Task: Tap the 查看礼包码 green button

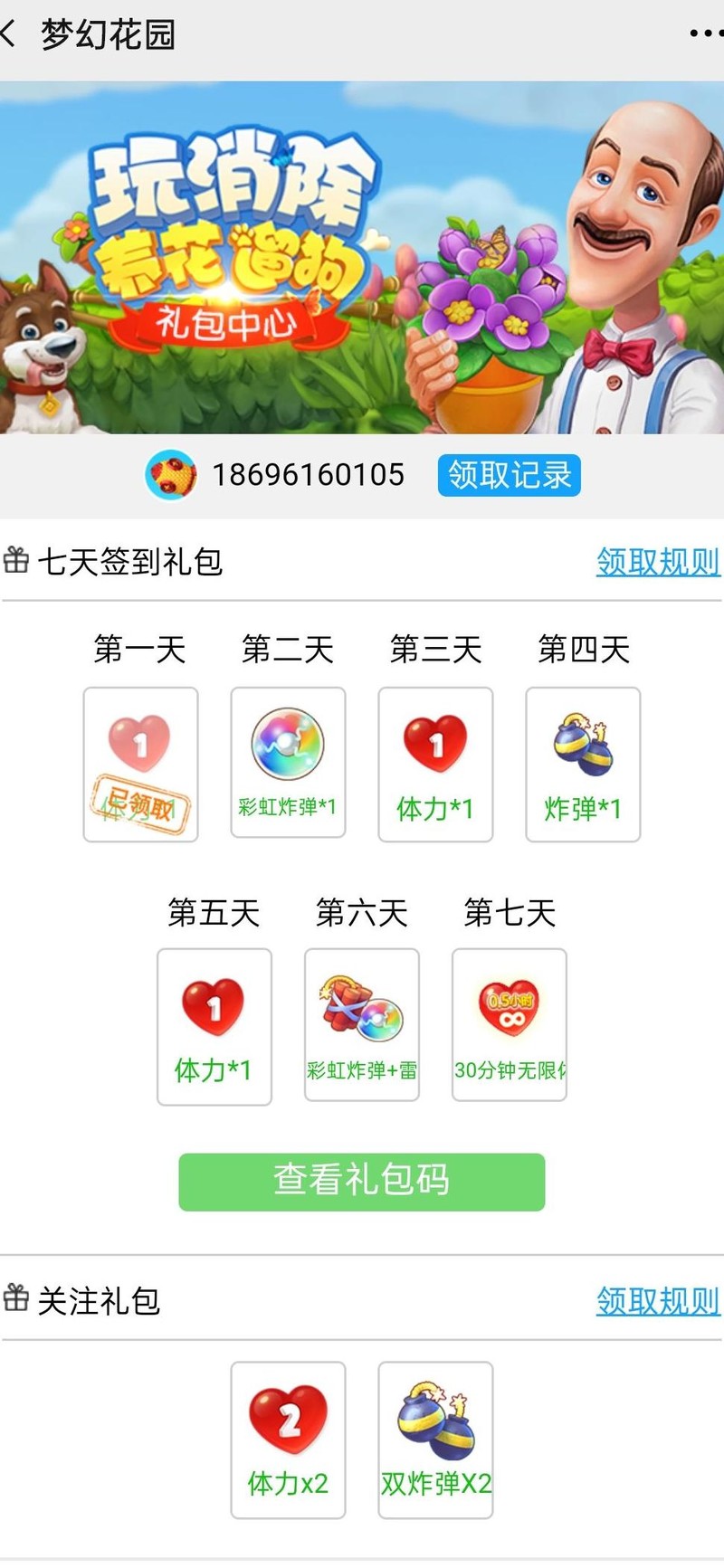Action: 361,1181
